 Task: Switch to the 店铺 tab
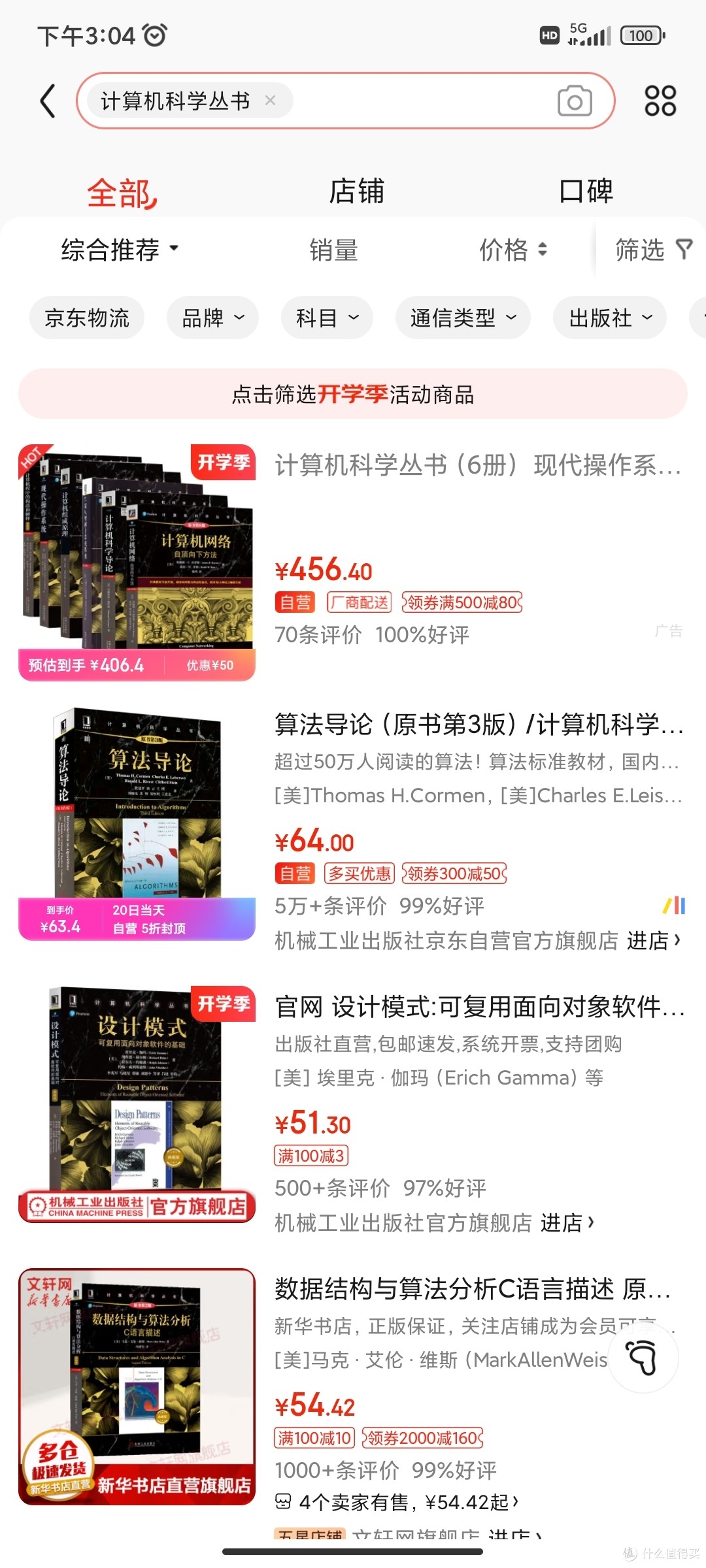coord(356,192)
